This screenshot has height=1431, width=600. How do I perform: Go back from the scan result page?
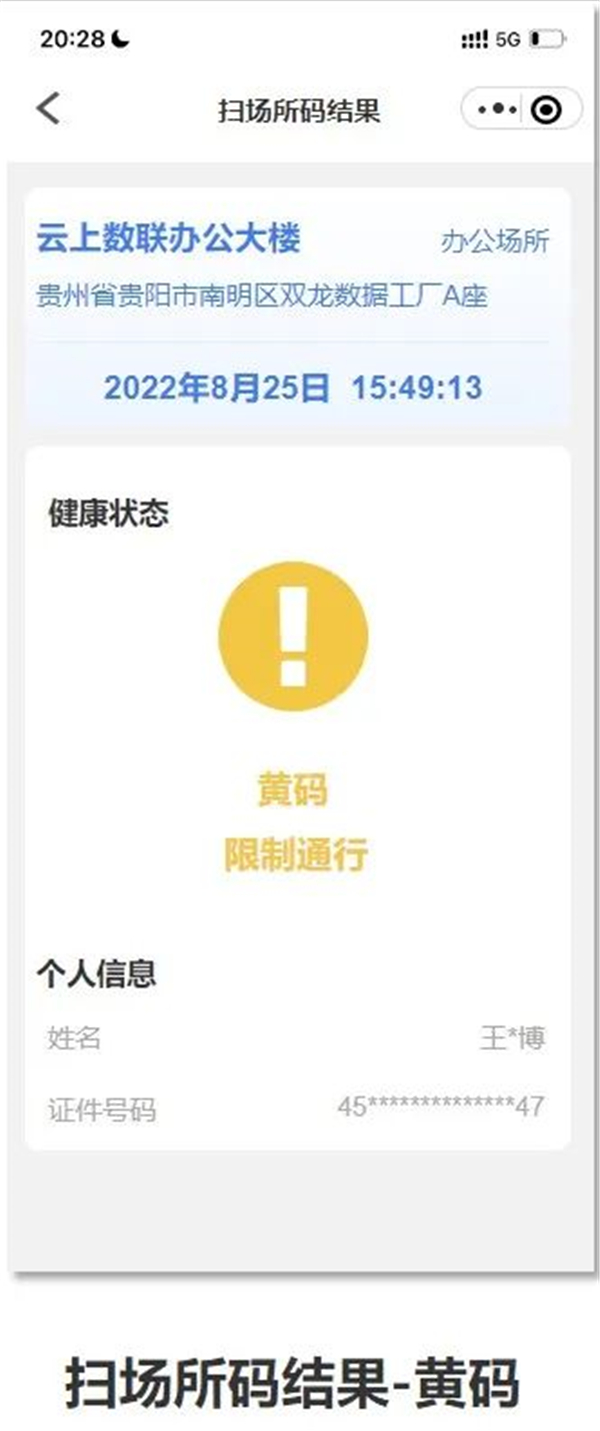pos(48,108)
